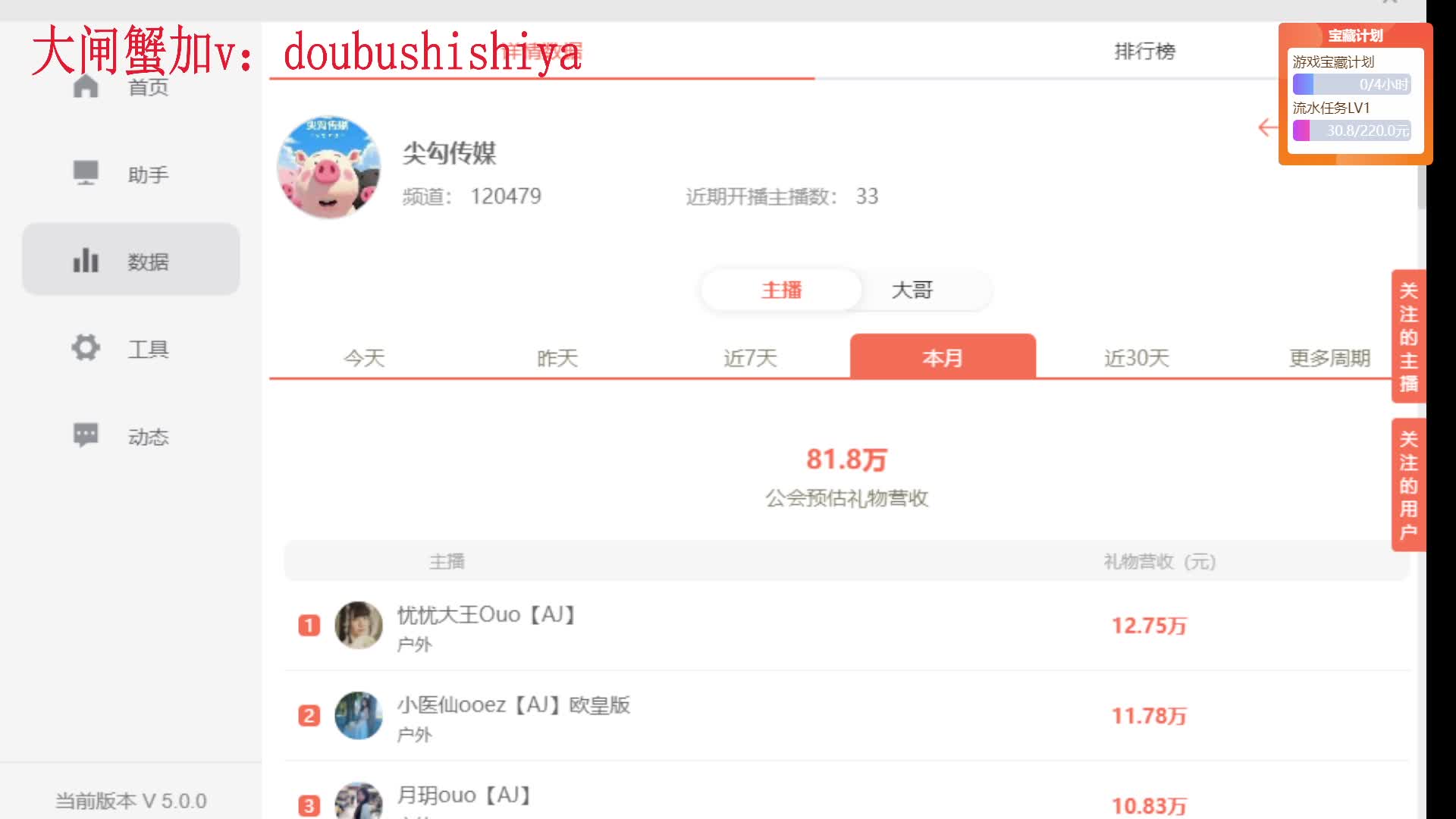Image resolution: width=1456 pixels, height=819 pixels.
Task: Select the 近7天 period
Action: (750, 357)
